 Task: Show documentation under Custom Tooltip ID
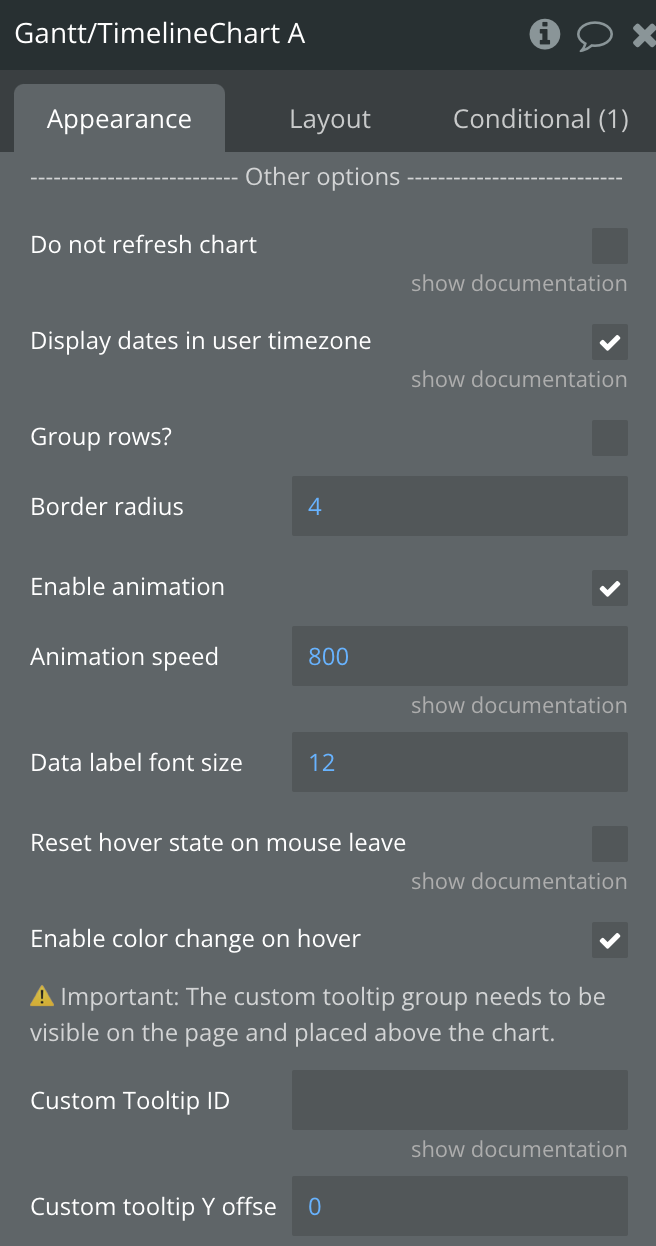coord(519,1150)
